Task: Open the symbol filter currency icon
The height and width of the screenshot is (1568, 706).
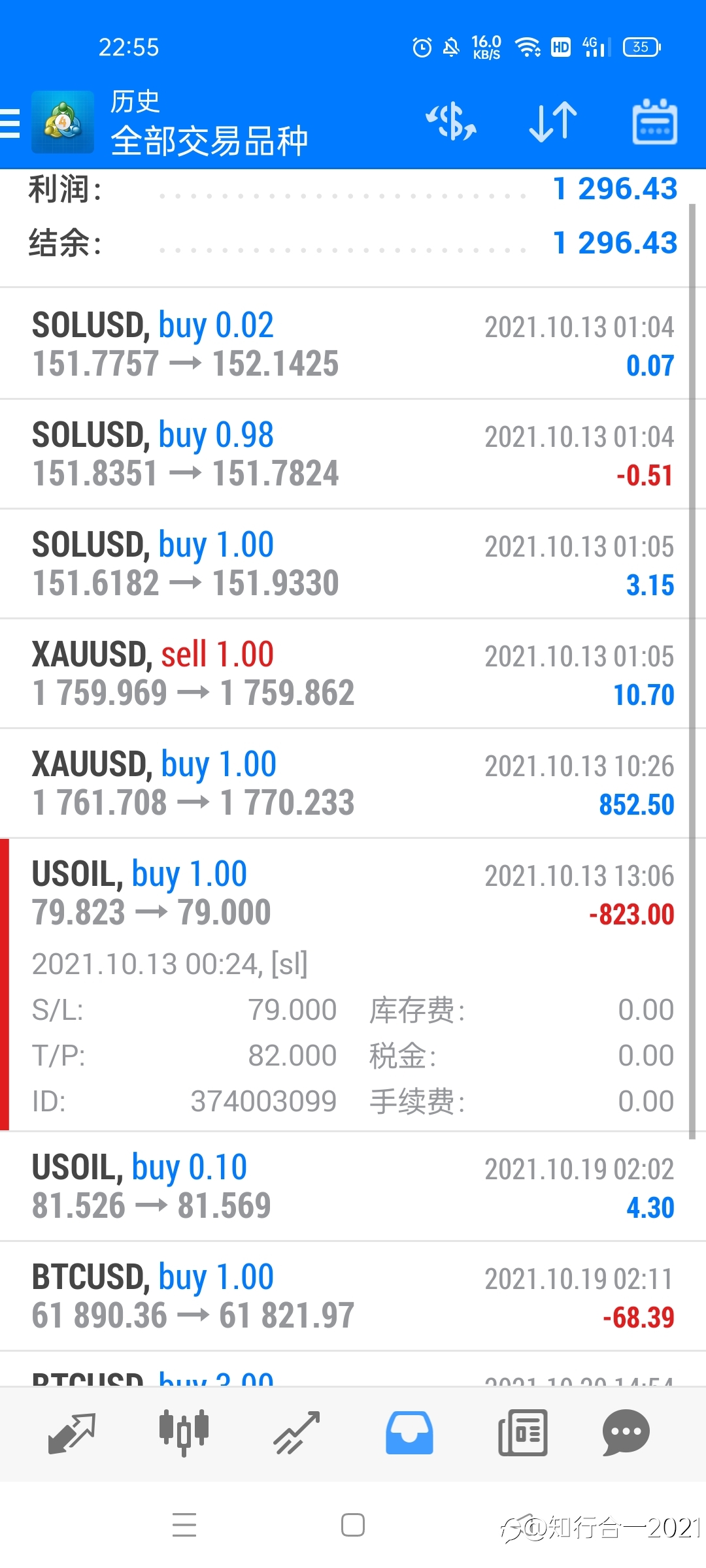Action: point(451,122)
